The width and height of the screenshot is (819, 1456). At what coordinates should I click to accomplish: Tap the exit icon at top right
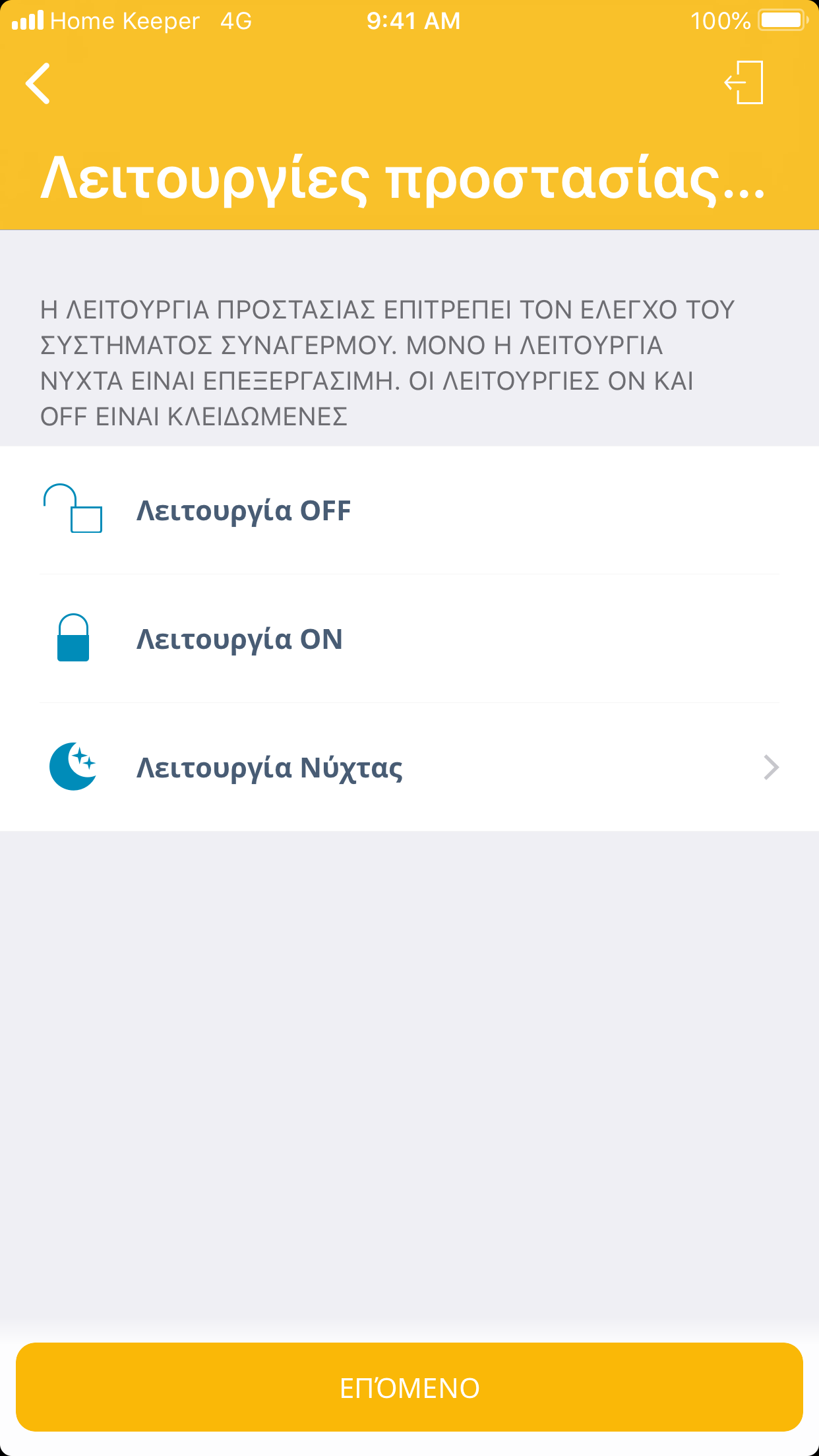pyautogui.click(x=744, y=83)
